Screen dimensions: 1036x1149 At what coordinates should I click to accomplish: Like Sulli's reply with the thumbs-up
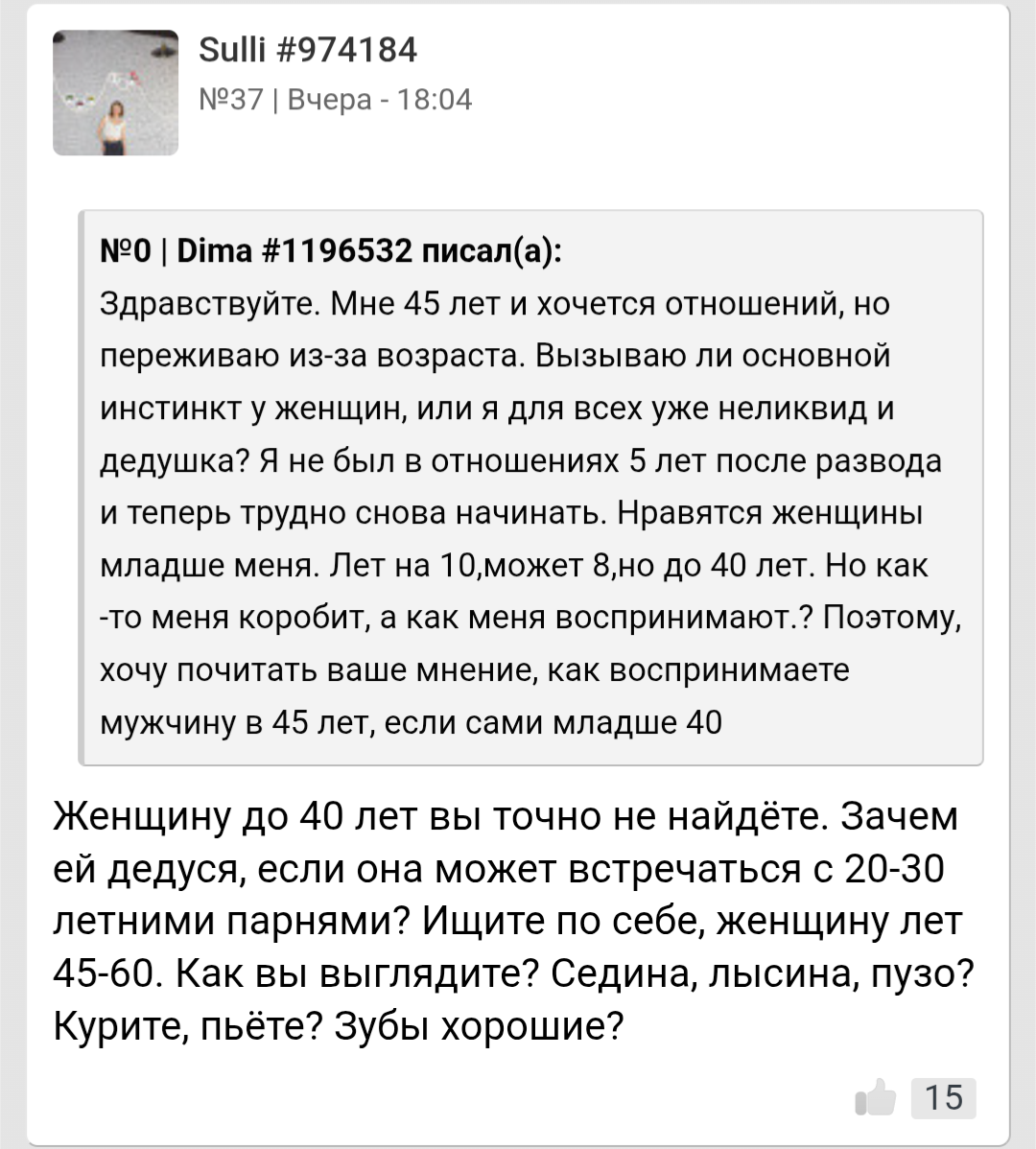click(x=875, y=1097)
